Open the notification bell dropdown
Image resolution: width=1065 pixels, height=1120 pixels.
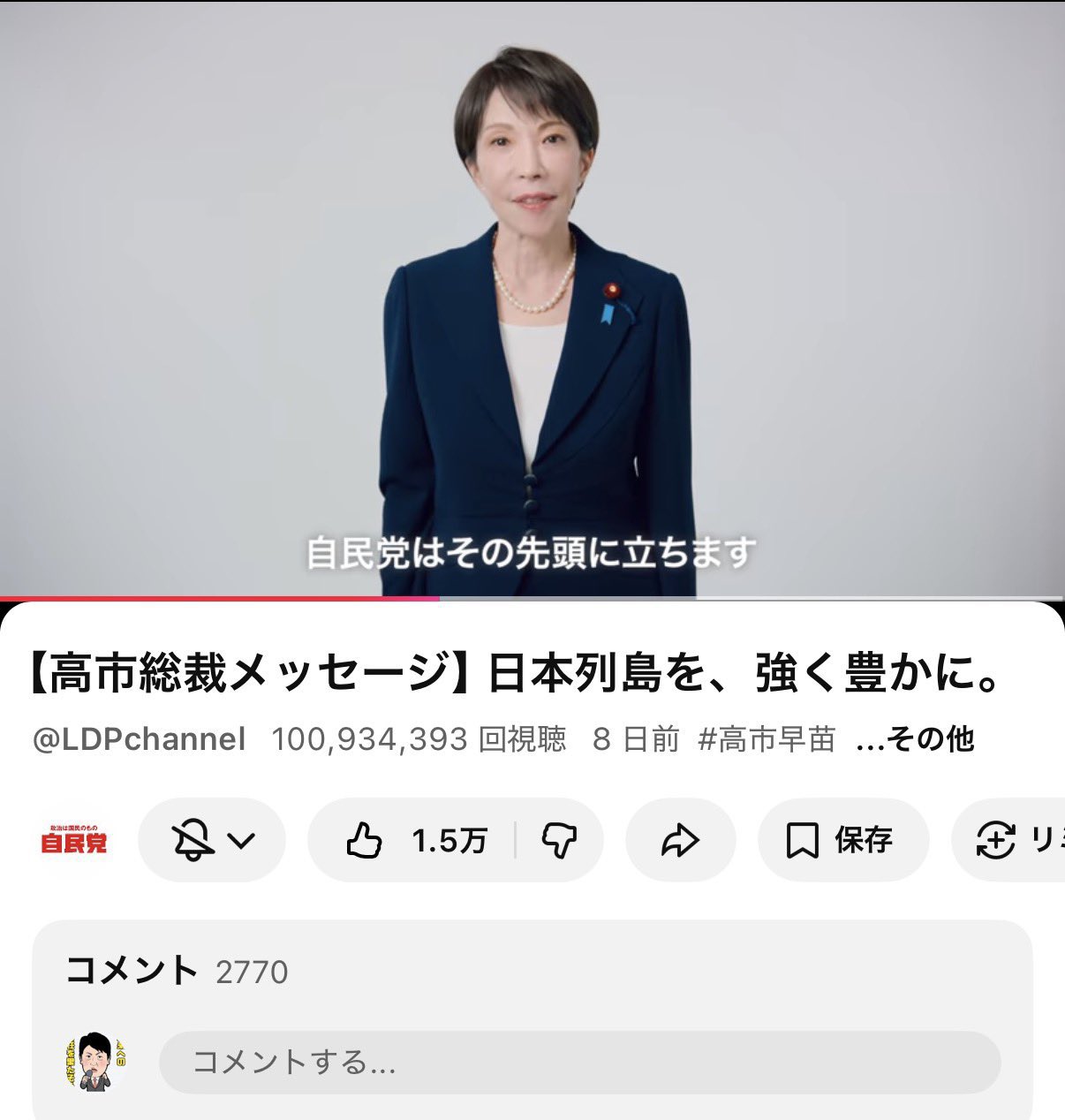click(212, 840)
